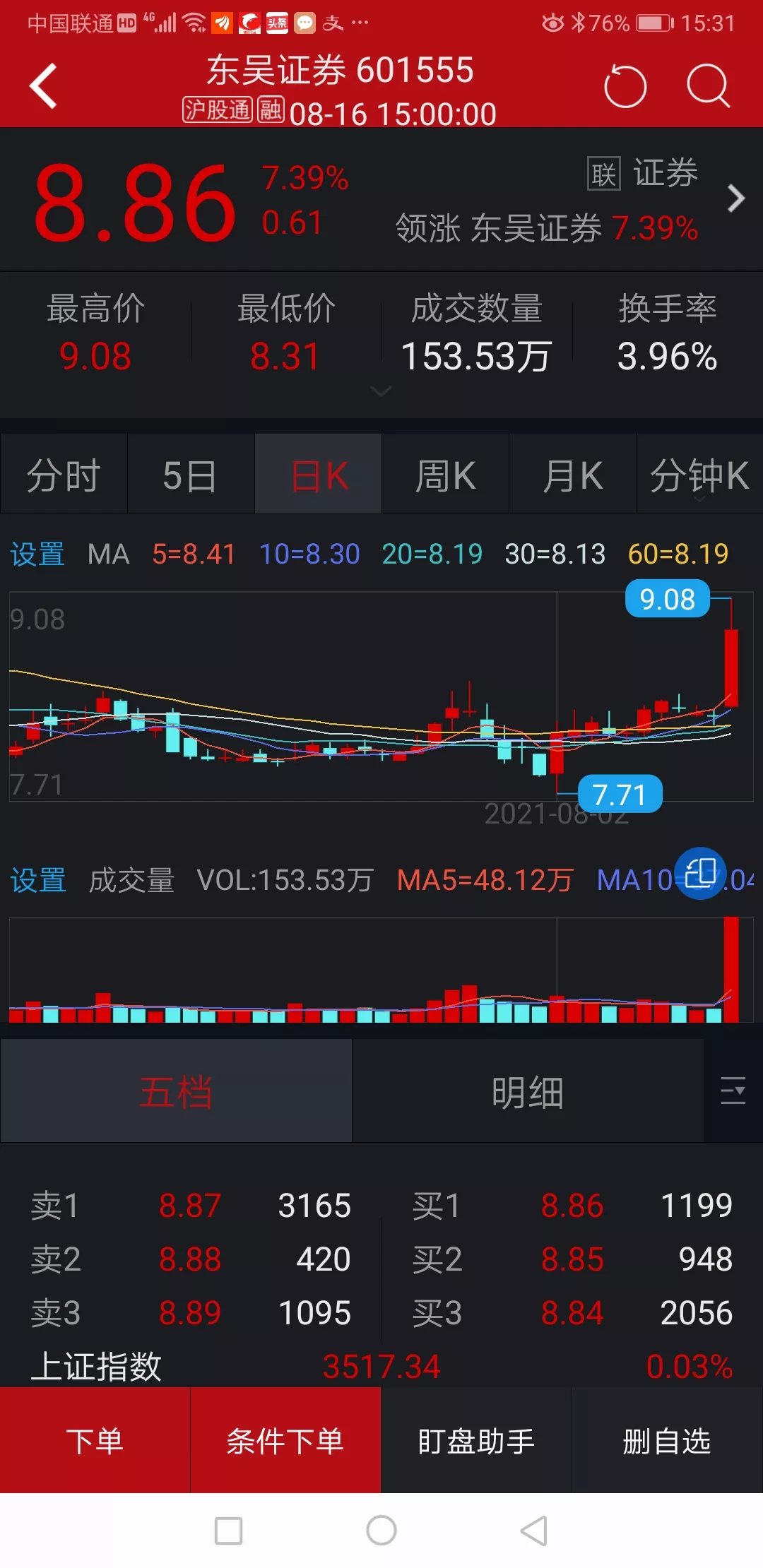This screenshot has height=1568, width=763.
Task: Open MA indicator 设置
Action: pyautogui.click(x=37, y=554)
